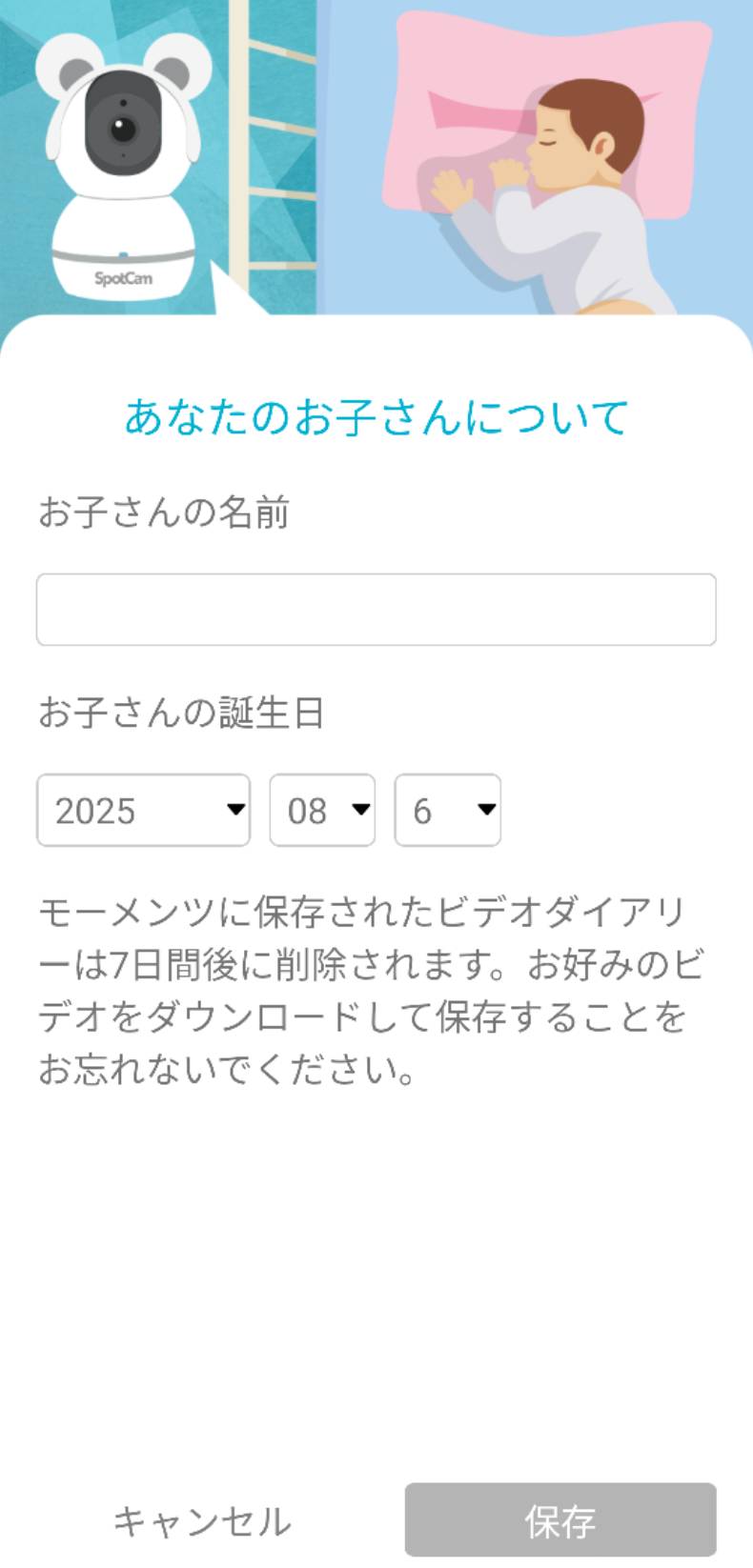Image resolution: width=753 pixels, height=1568 pixels.
Task: Open the birth month dropdown showing 08
Action: (322, 810)
